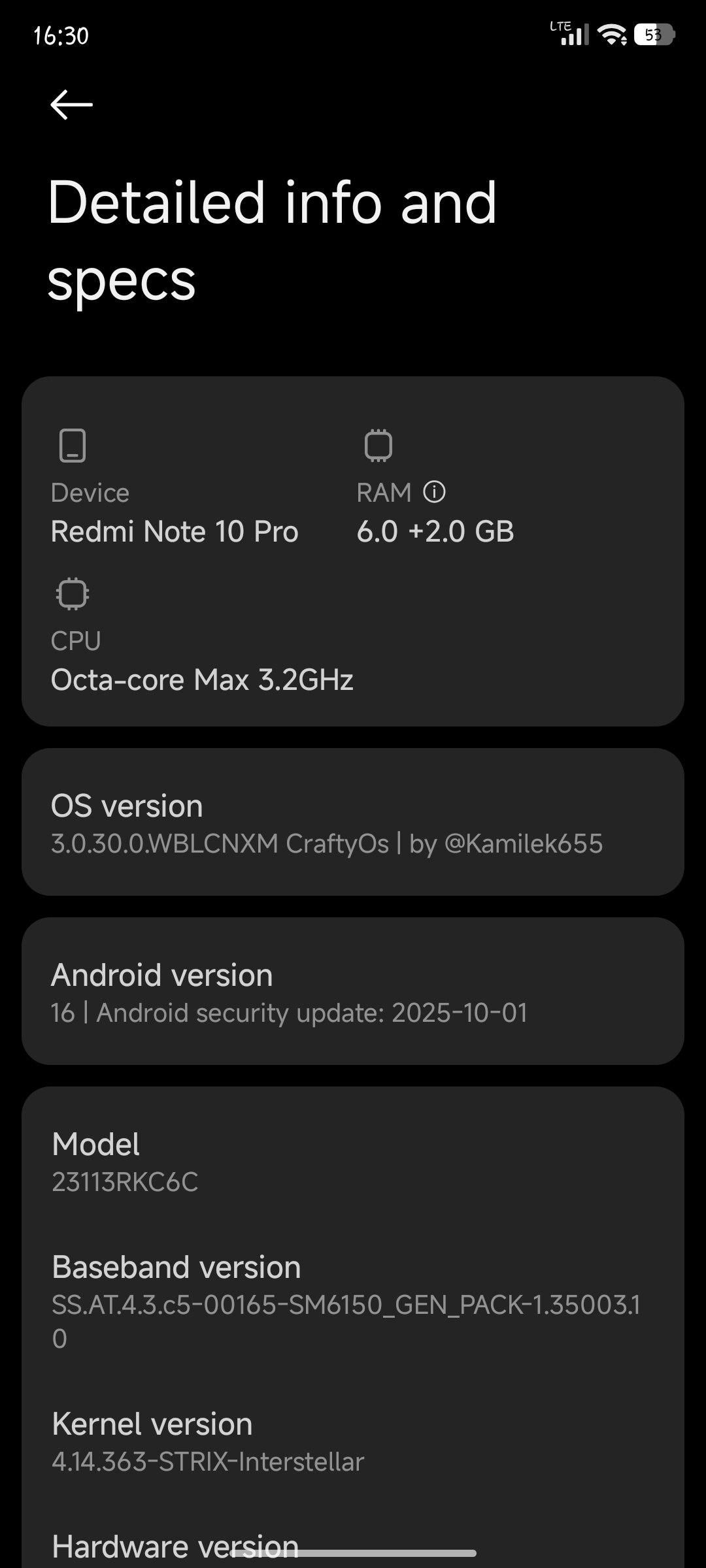Tap the Baseband version row
The height and width of the screenshot is (1568, 706).
point(353,1300)
